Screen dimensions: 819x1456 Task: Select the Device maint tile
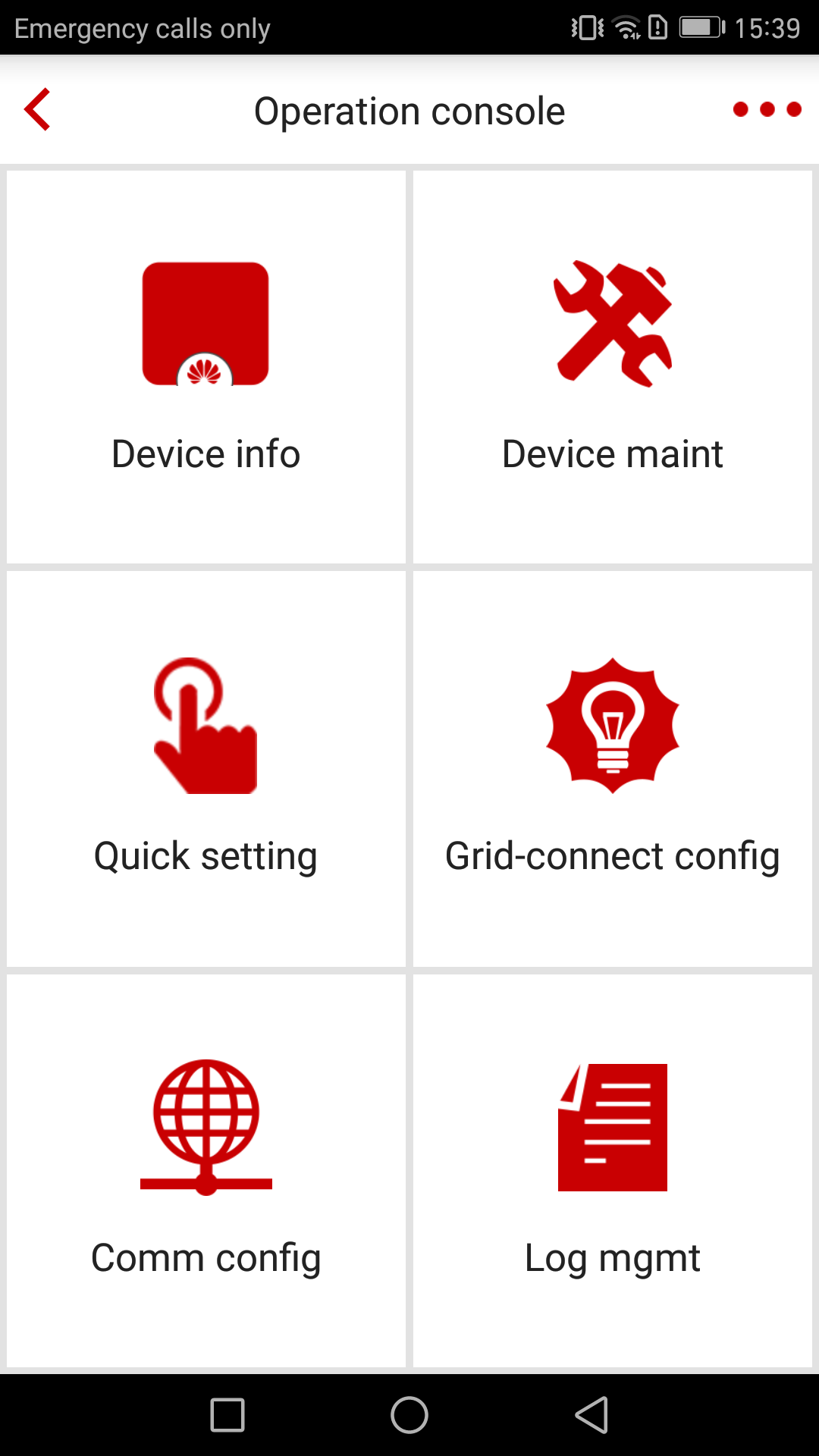(613, 368)
